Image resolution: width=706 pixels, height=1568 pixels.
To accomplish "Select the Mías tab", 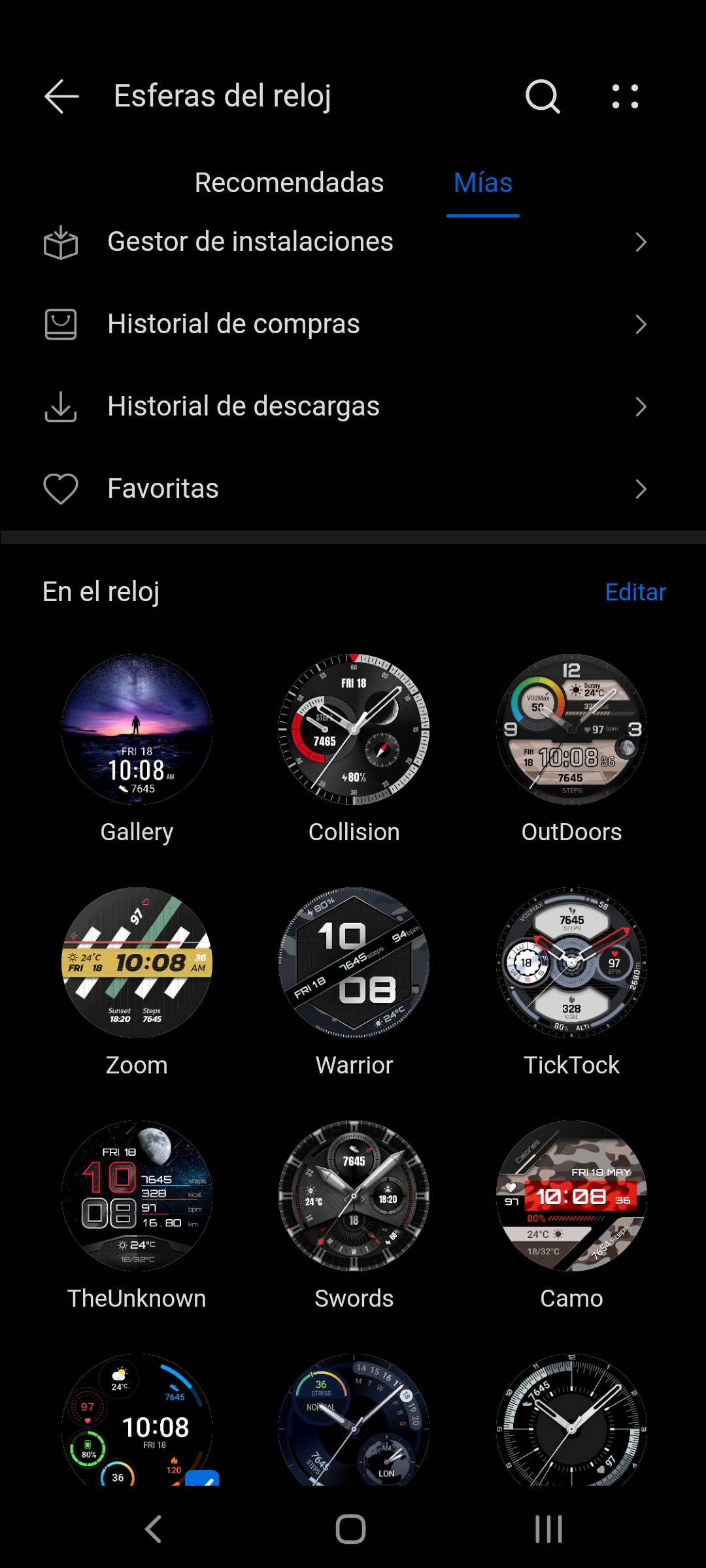I will pos(482,183).
